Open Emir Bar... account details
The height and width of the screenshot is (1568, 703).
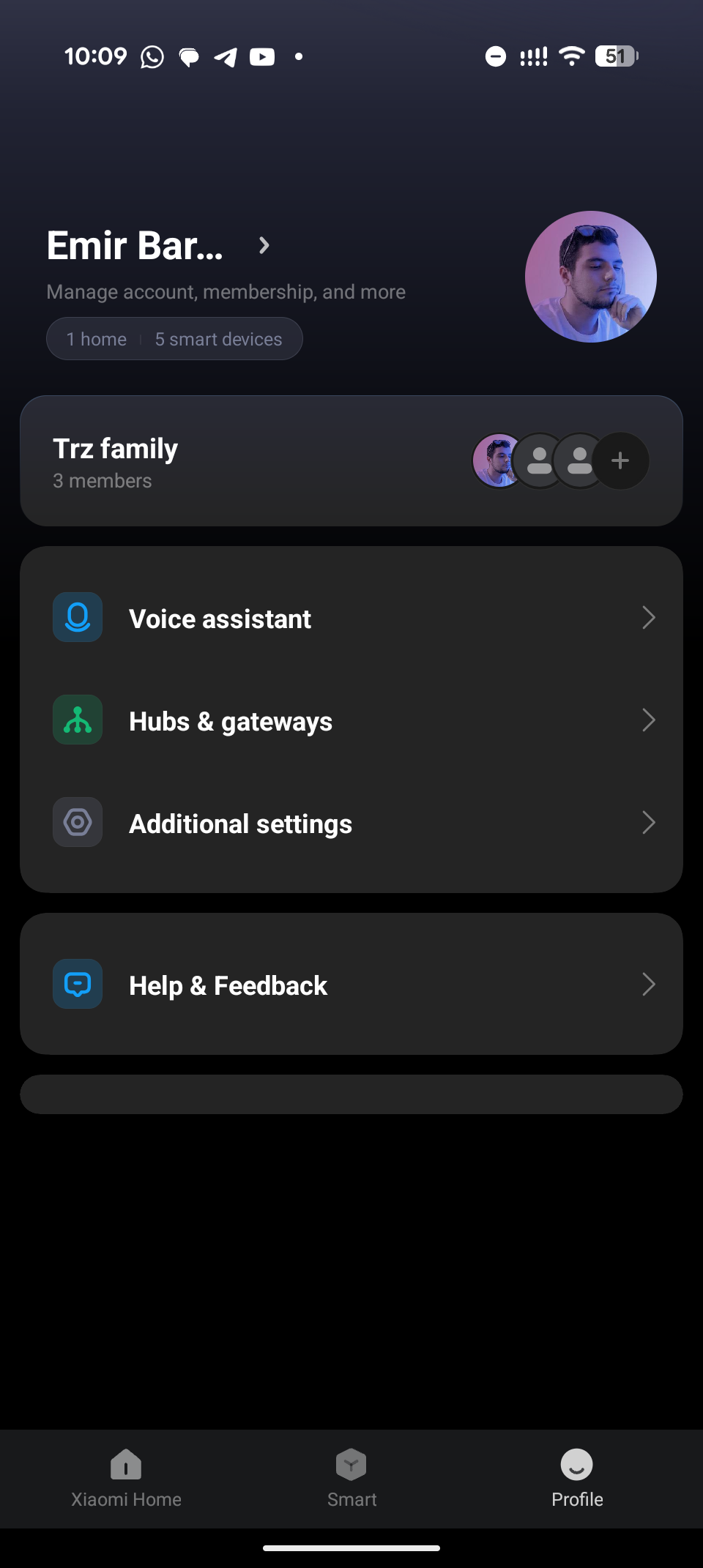point(157,246)
